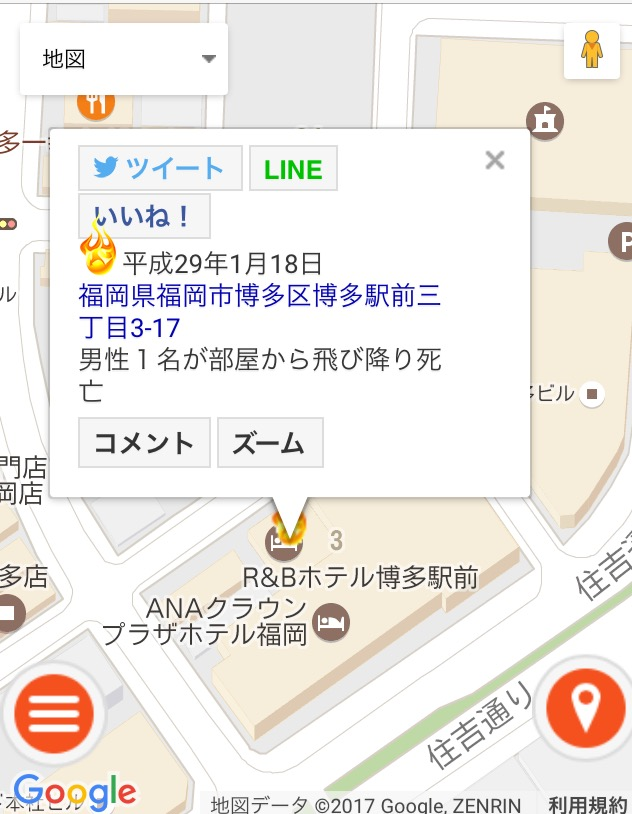Open the 福岡県福岡市博多区博多駅前三丁目3-17 address link
The width and height of the screenshot is (632, 814).
click(258, 311)
